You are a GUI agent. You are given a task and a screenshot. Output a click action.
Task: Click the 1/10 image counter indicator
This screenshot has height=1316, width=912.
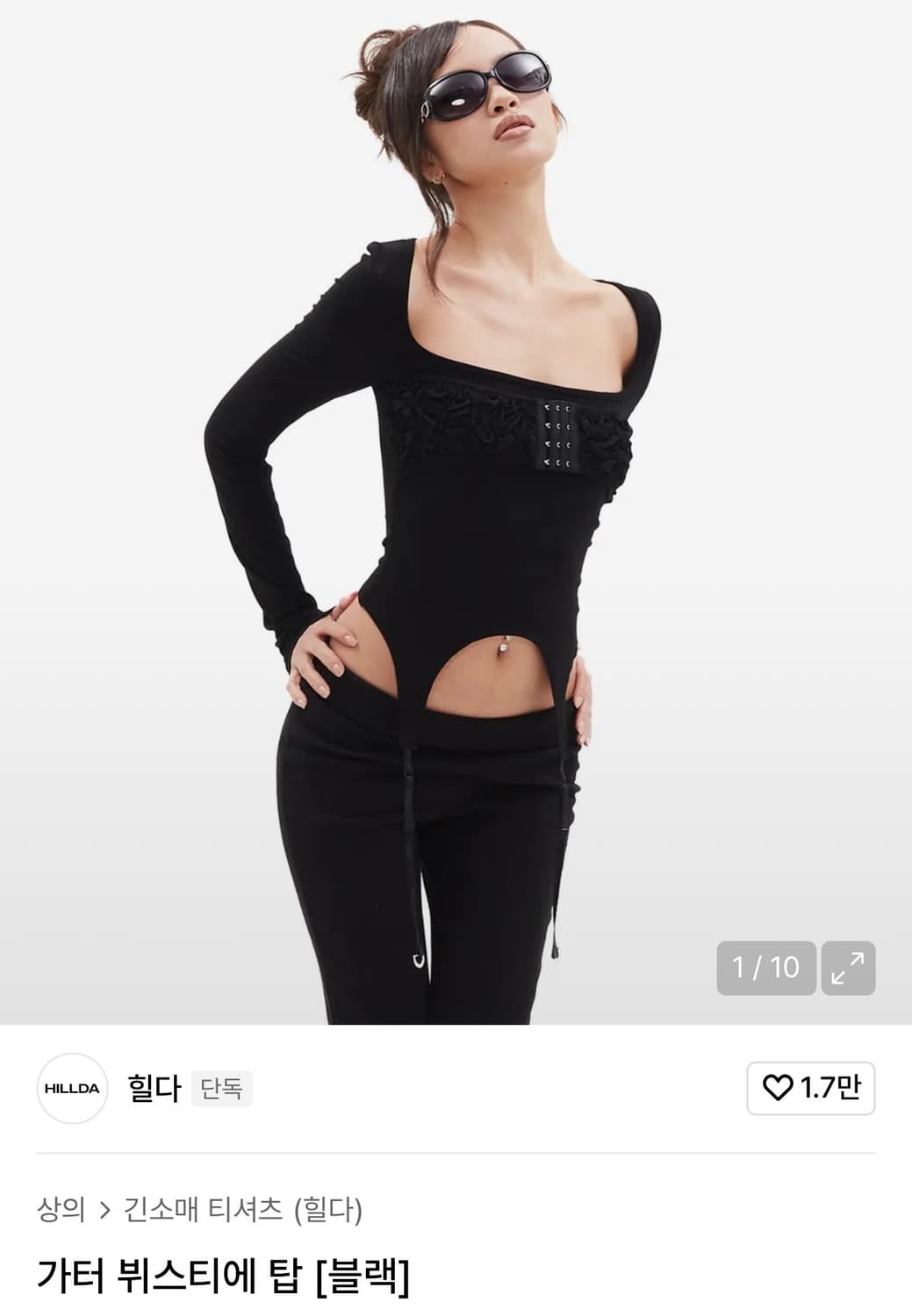765,967
